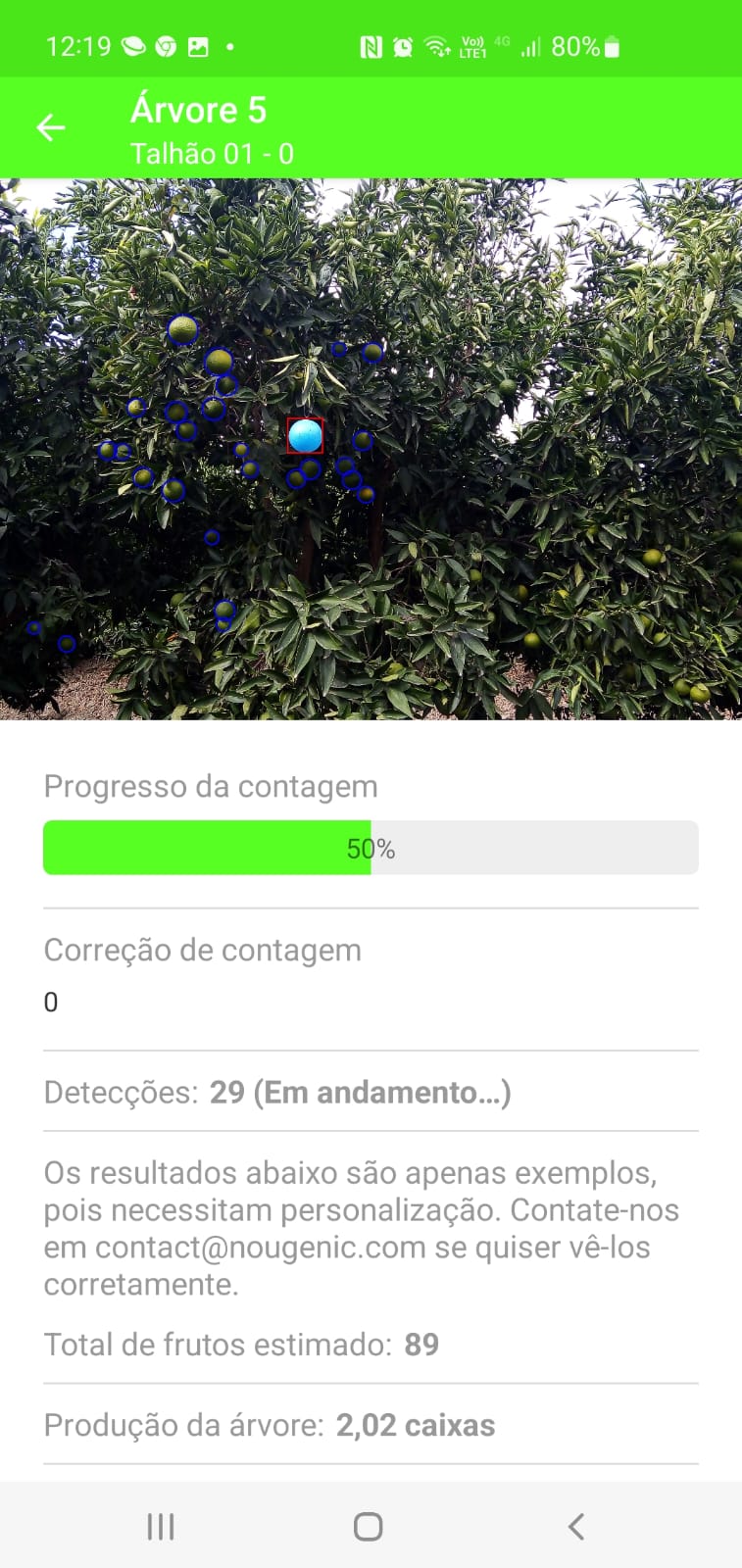
Task: Tap the Árvore 5 title
Action: pos(198,110)
